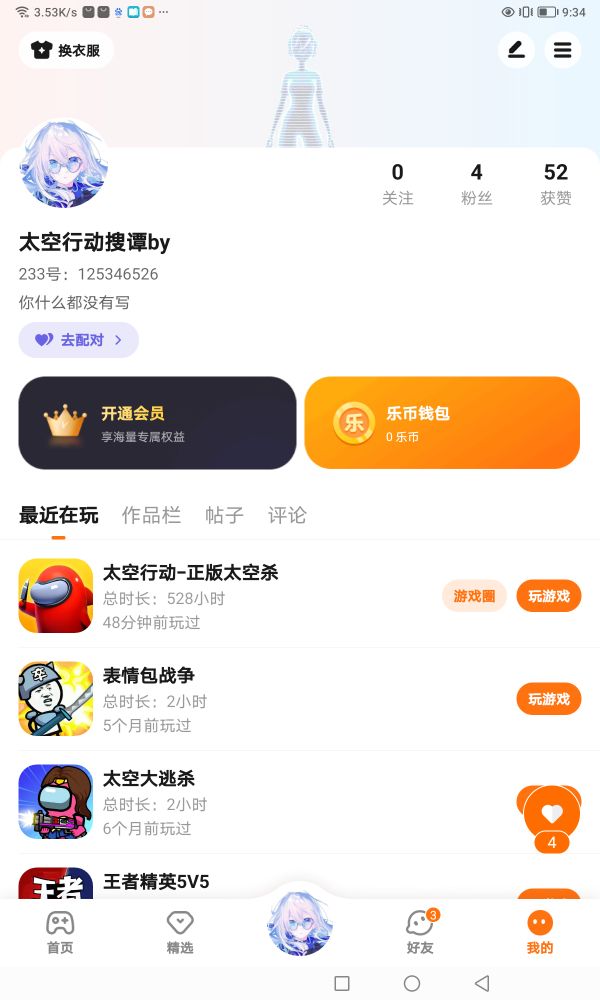Image resolution: width=600 pixels, height=1000 pixels.
Task: Open the 开通会员 membership card
Action: [x=157, y=423]
